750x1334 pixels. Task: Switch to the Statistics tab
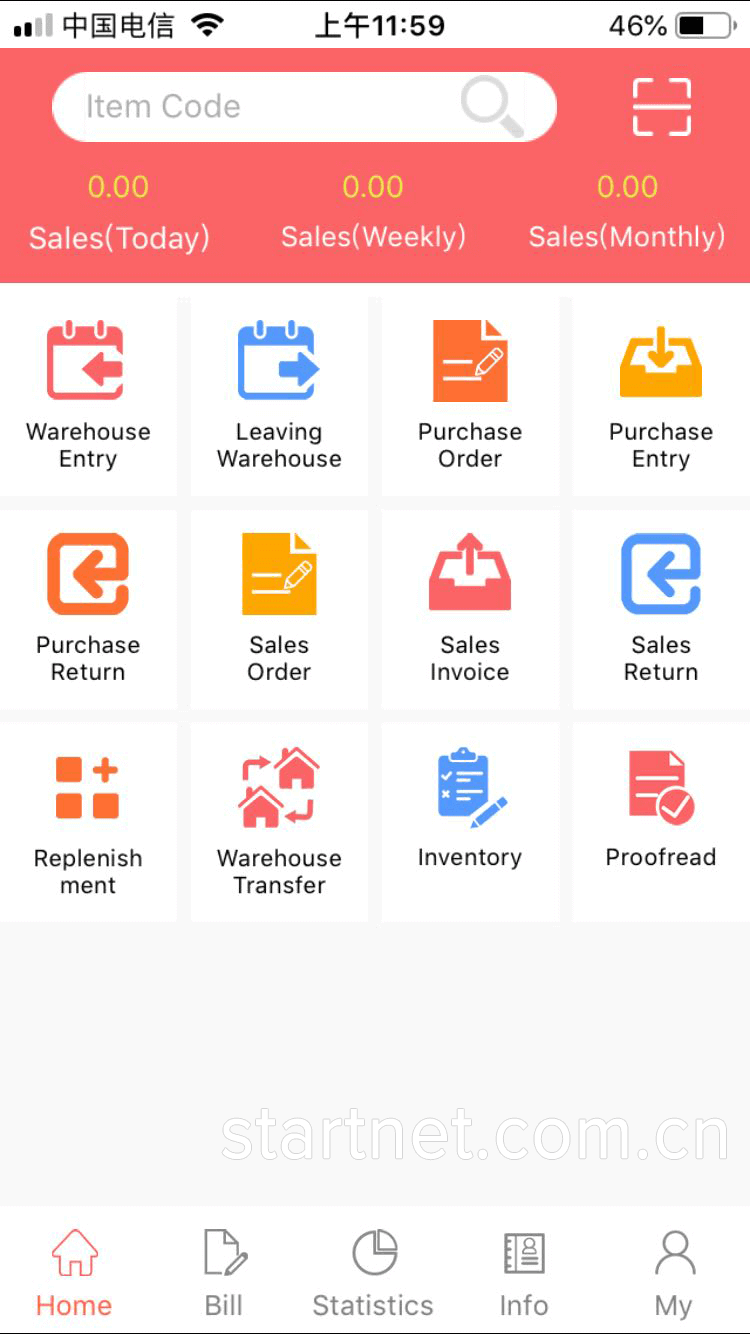(x=374, y=1272)
